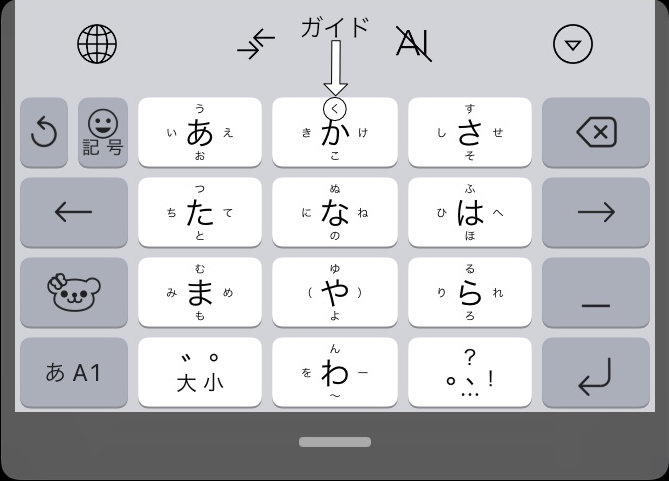Tap the undo rotate key
This screenshot has width=669, height=481.
coord(44,132)
